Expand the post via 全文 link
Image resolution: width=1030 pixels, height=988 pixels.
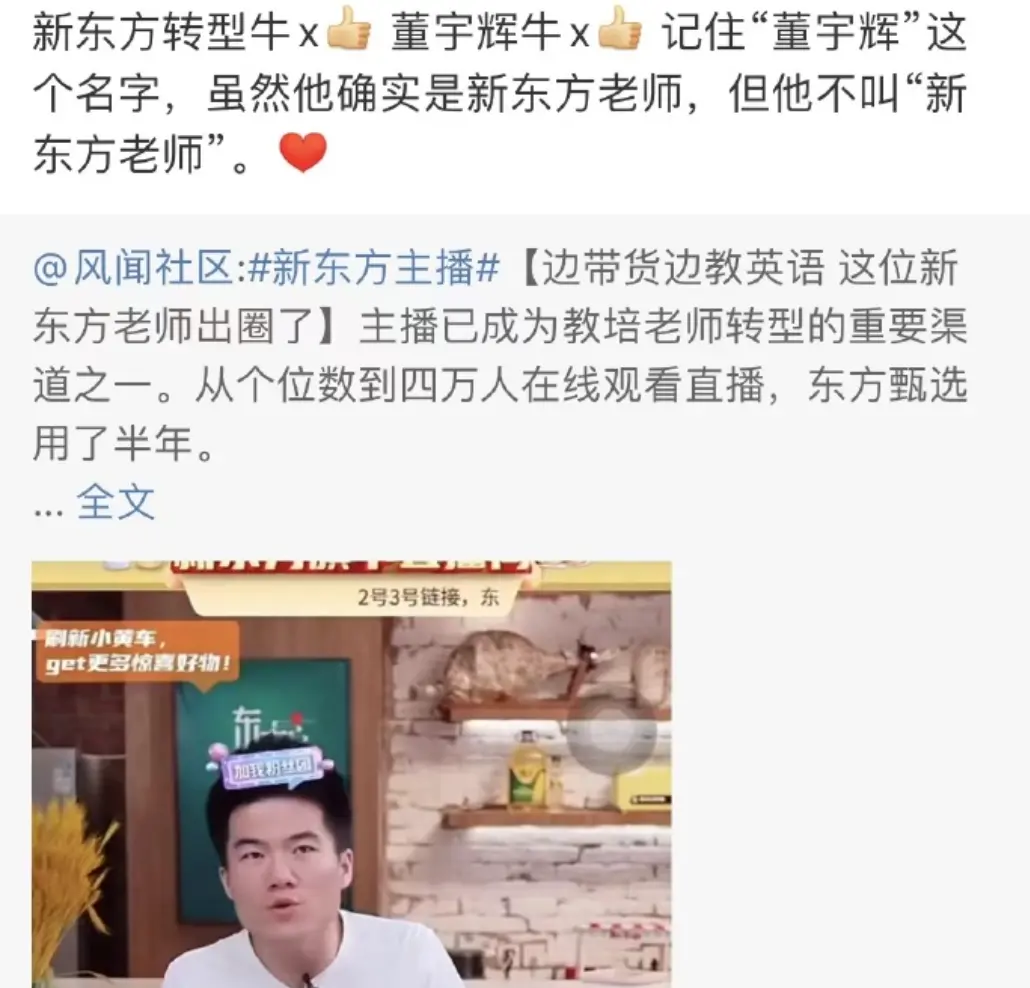click(x=116, y=501)
